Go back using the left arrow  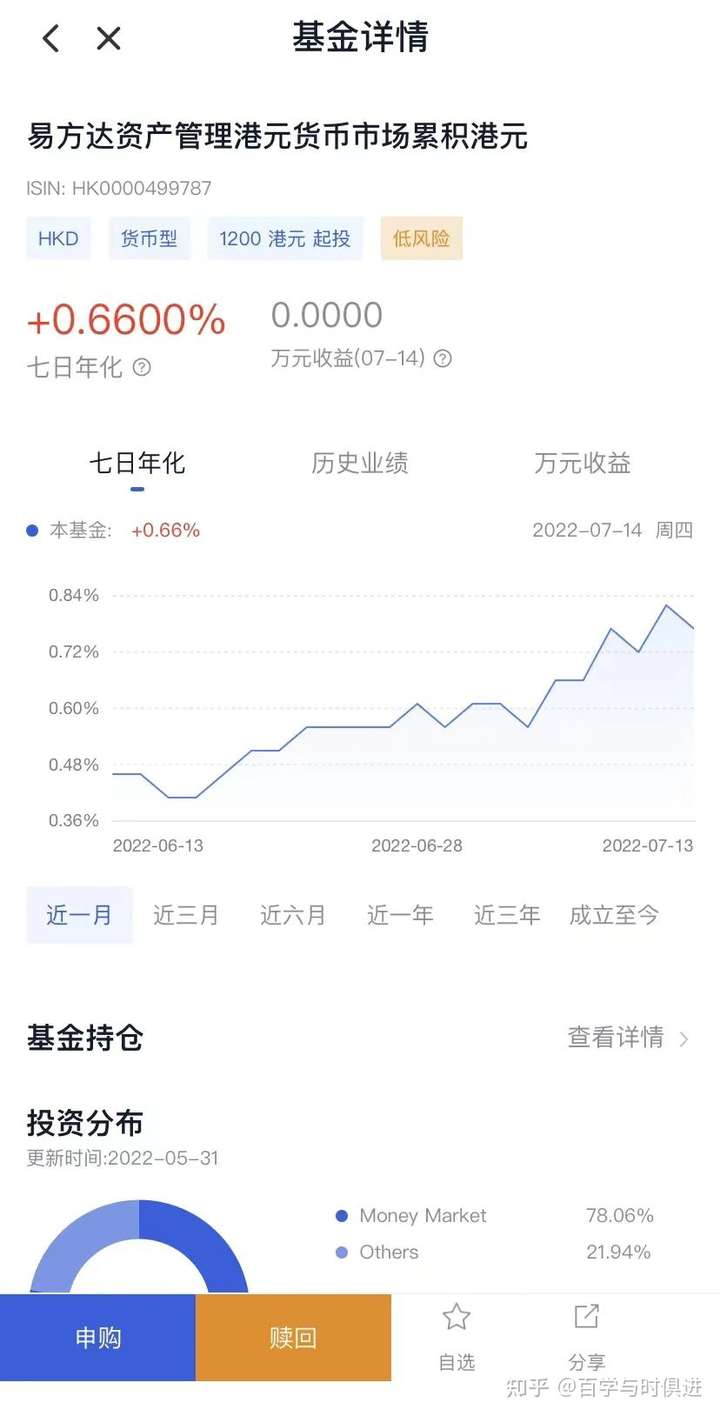tap(51, 39)
